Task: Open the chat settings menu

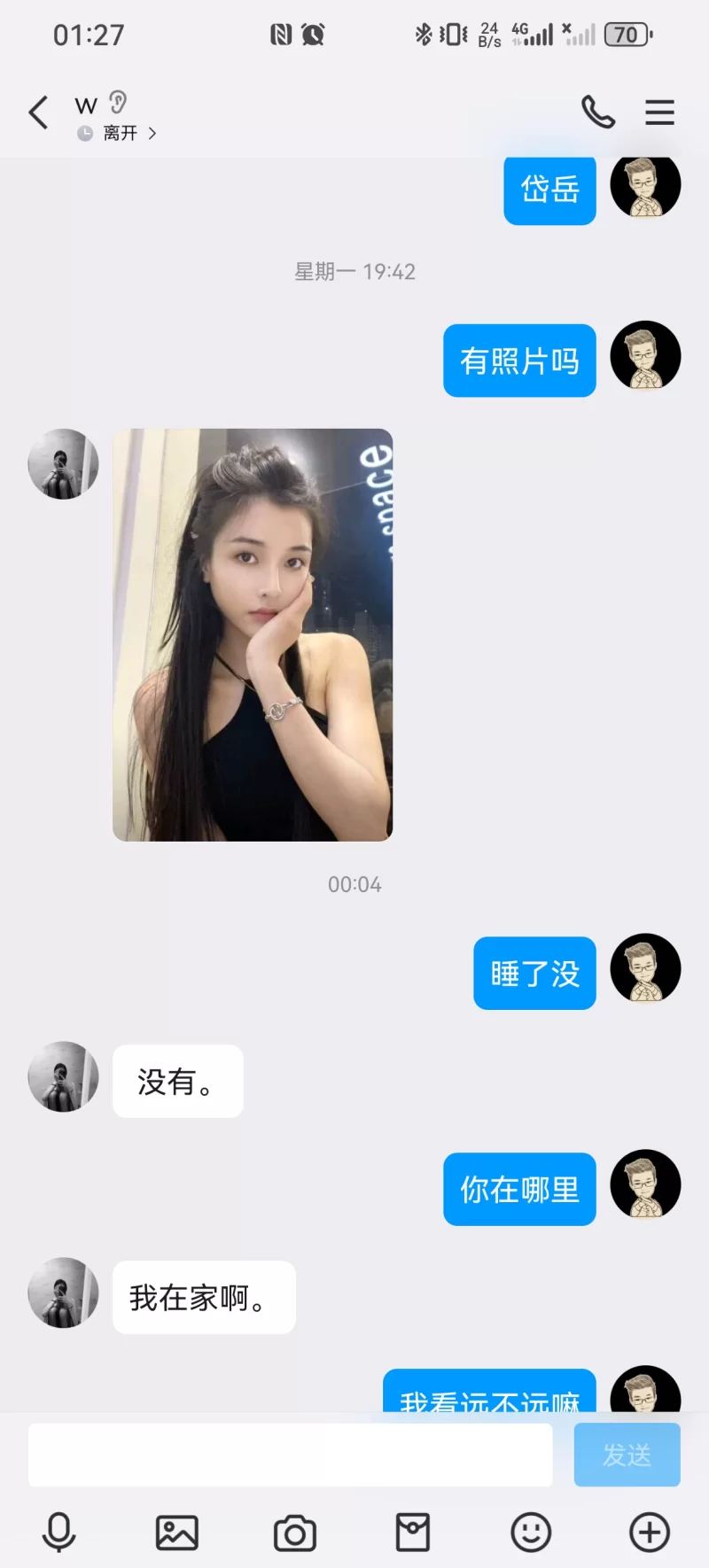Action: click(x=659, y=113)
